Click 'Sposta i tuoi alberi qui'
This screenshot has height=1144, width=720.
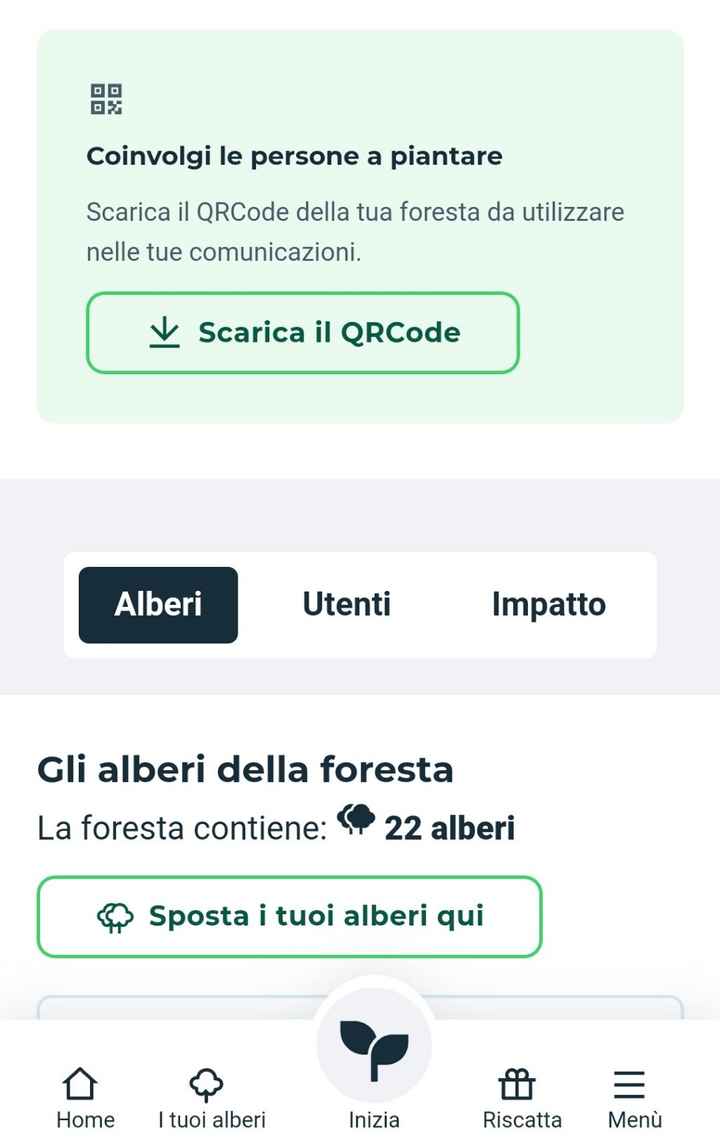(x=289, y=916)
